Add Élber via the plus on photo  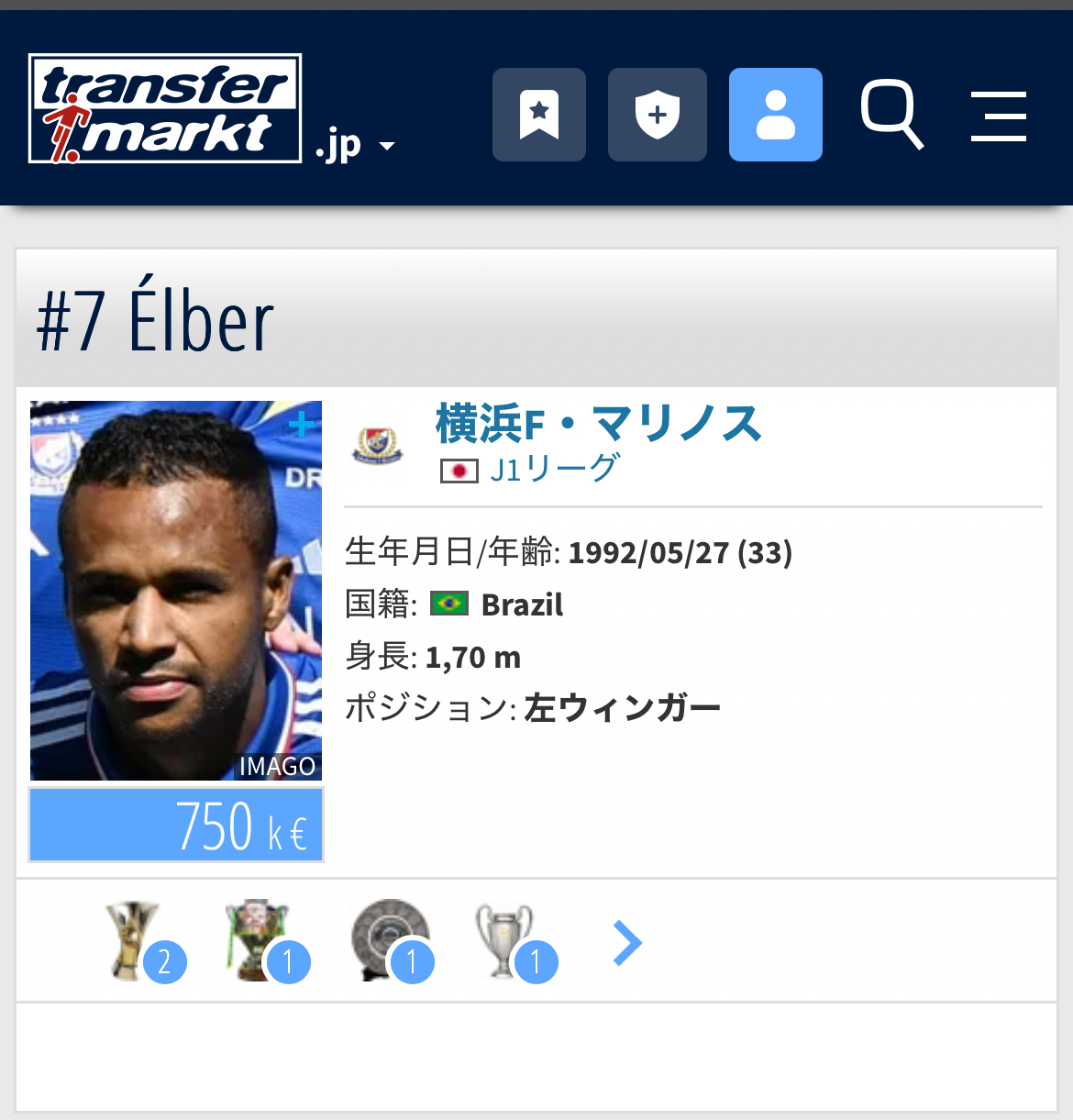pos(301,425)
